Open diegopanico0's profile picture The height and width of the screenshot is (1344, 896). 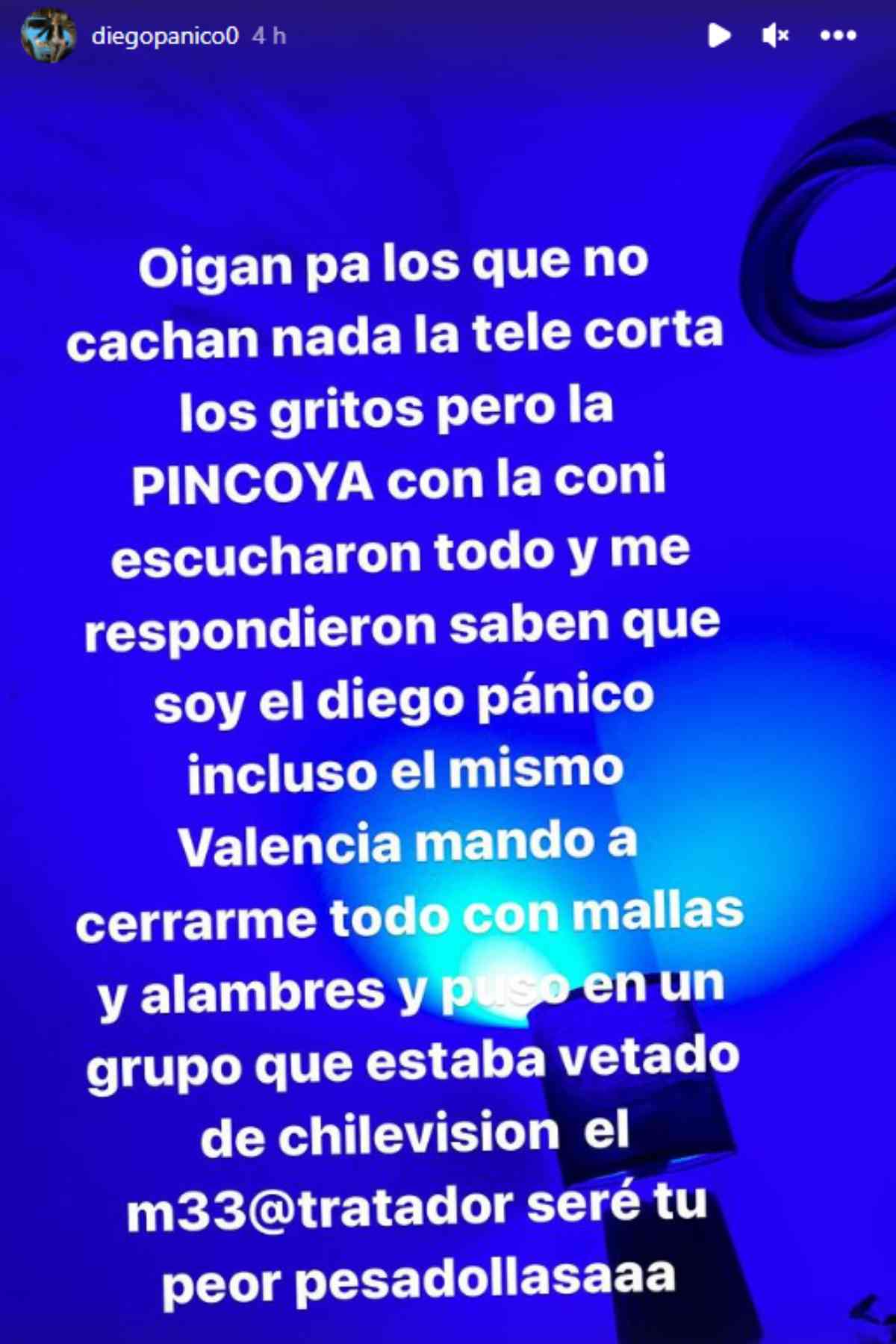coord(49,36)
